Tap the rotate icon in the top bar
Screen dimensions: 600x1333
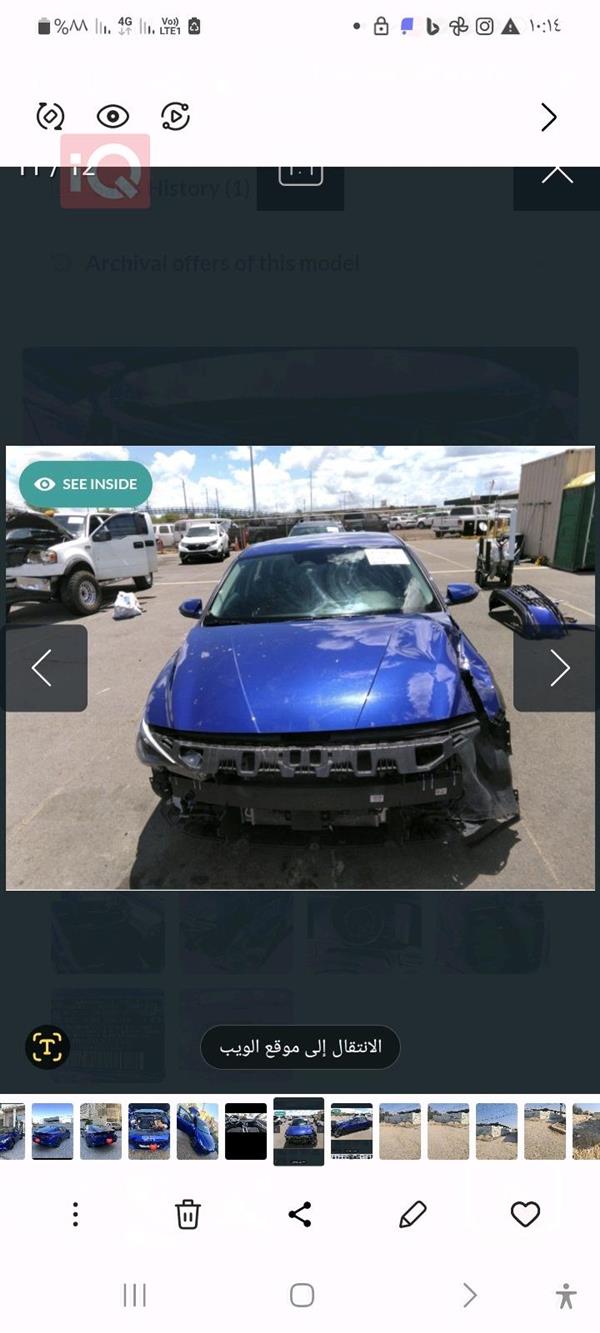(50, 117)
